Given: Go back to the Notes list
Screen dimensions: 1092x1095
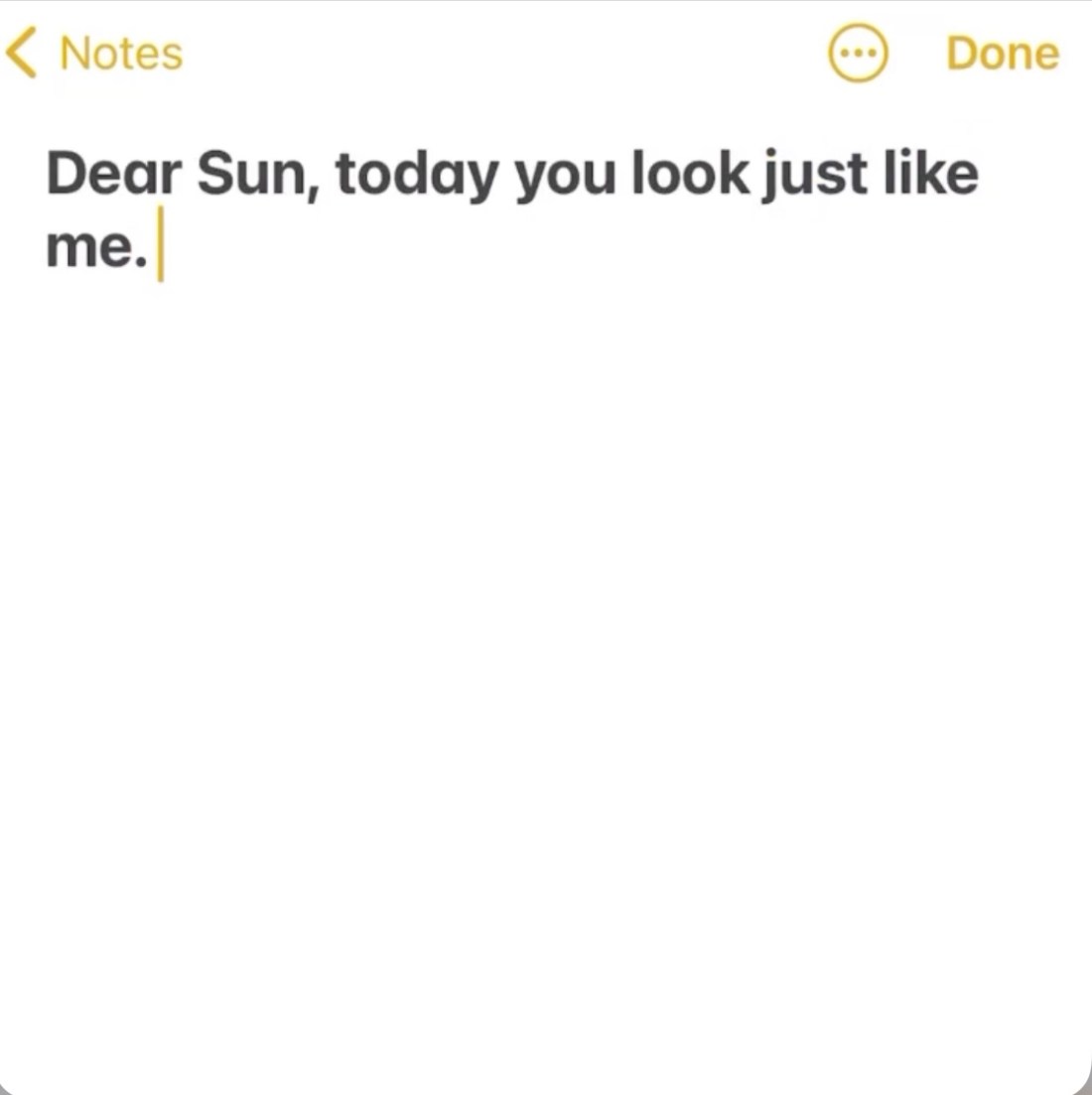Looking at the screenshot, I should (95, 53).
